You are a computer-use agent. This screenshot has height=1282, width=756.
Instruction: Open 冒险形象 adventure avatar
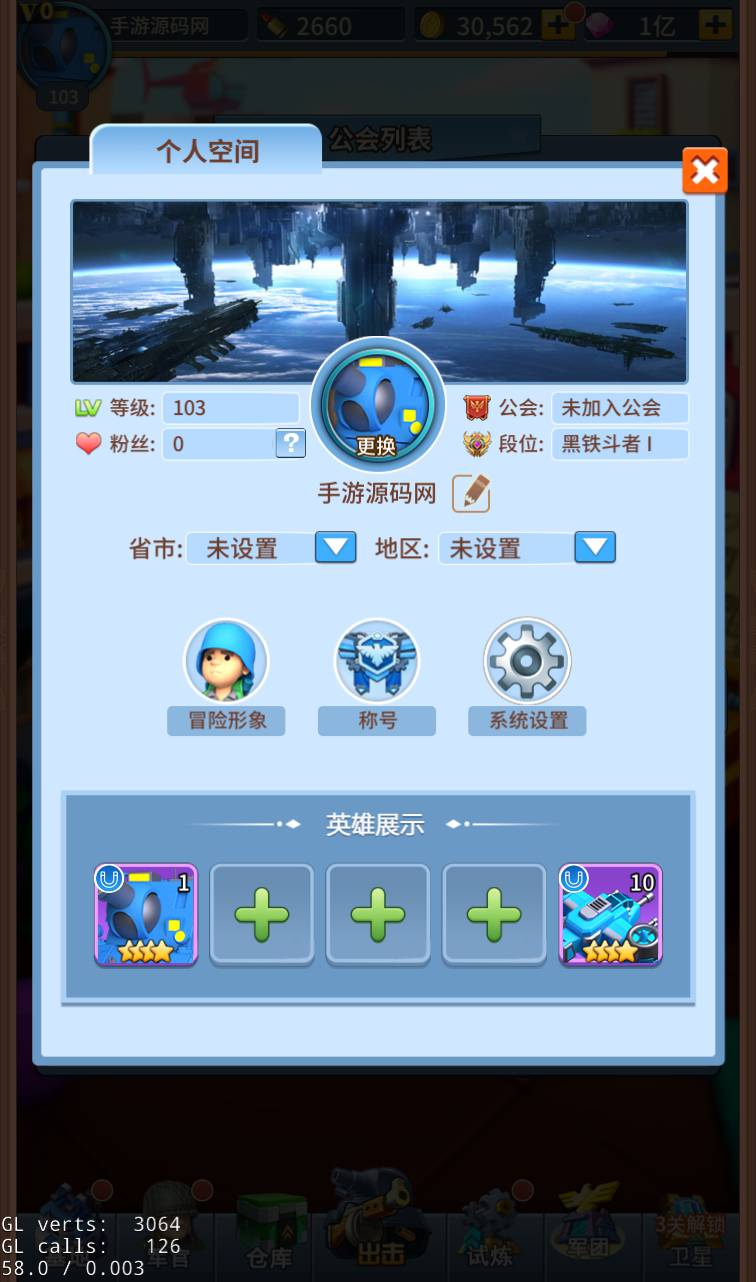click(226, 662)
